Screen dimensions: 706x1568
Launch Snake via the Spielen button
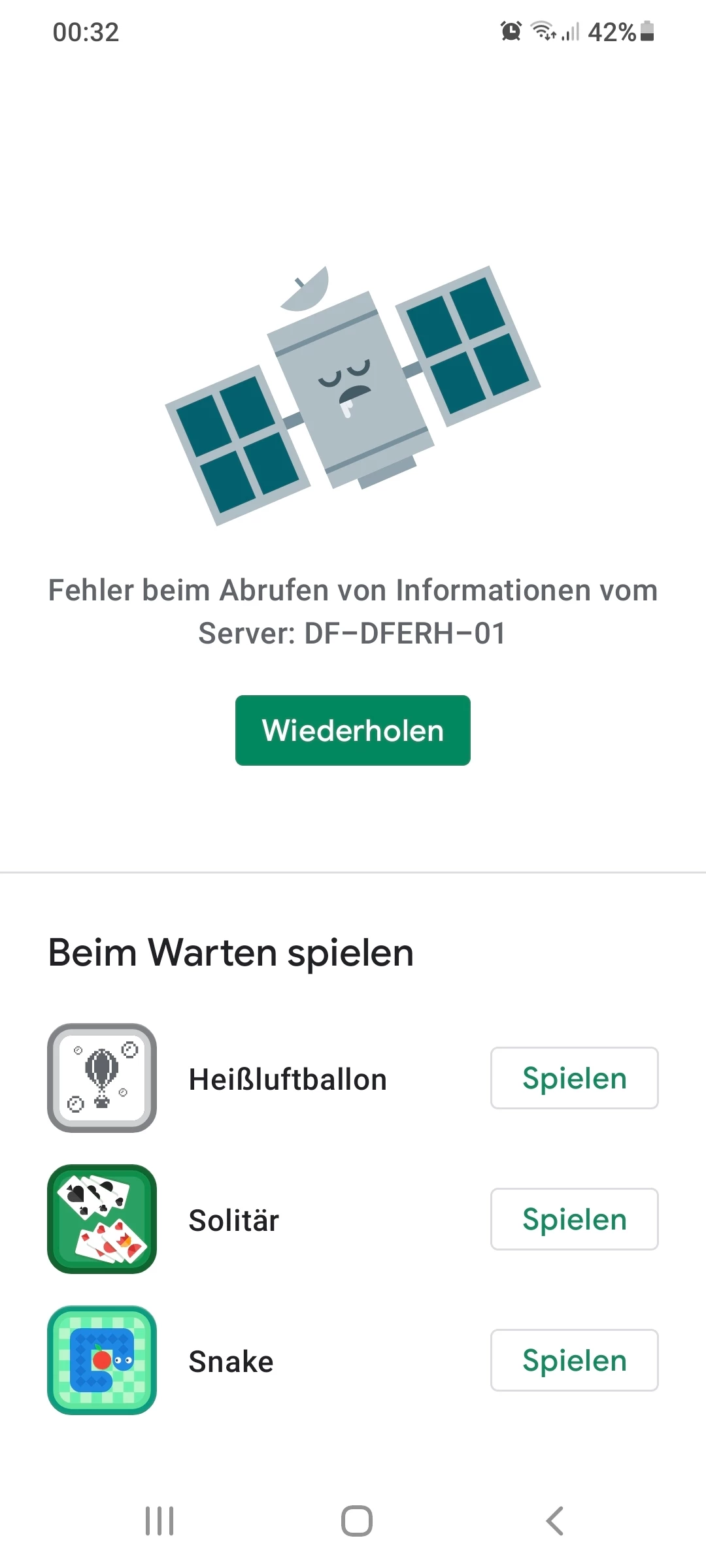coord(574,1360)
